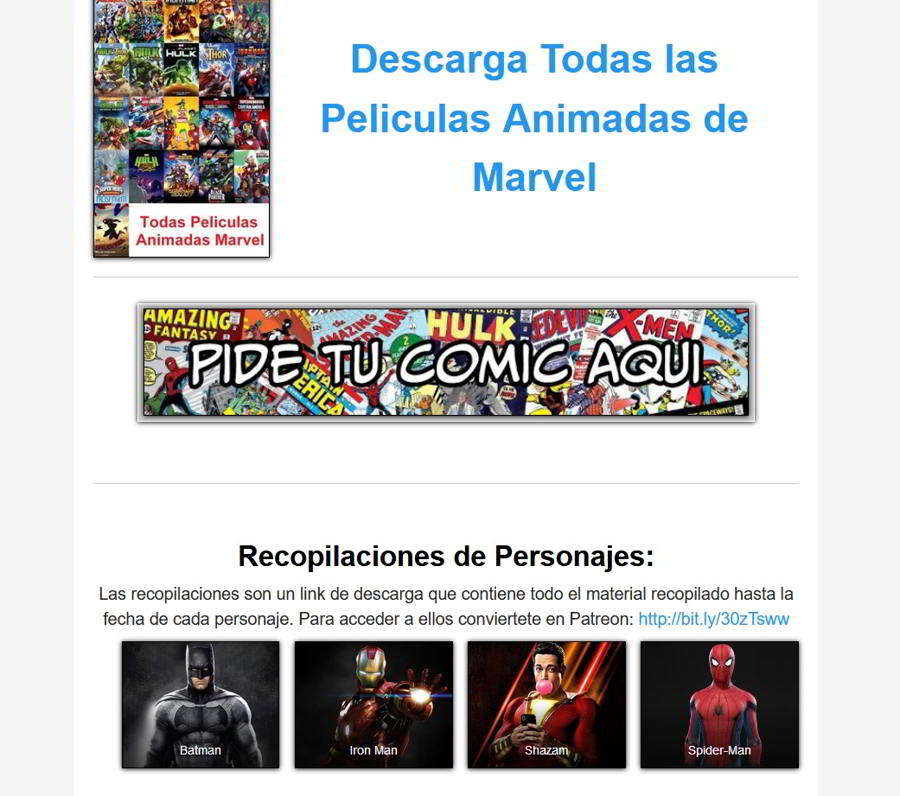Screen dimensions: 900x796
Task: Open the Todas Peliculas Animadas Marvel poster
Action: tap(181, 128)
